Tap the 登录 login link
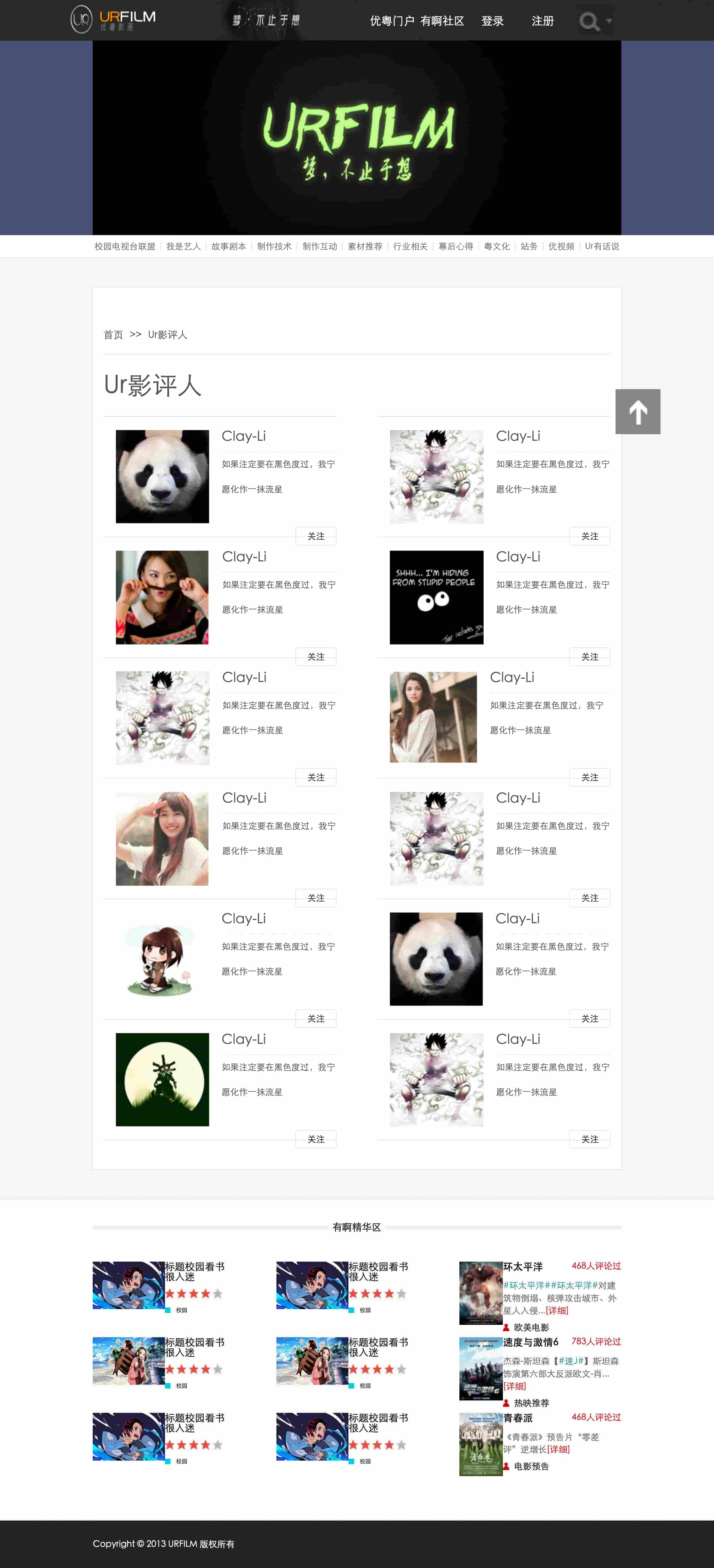 pos(492,21)
